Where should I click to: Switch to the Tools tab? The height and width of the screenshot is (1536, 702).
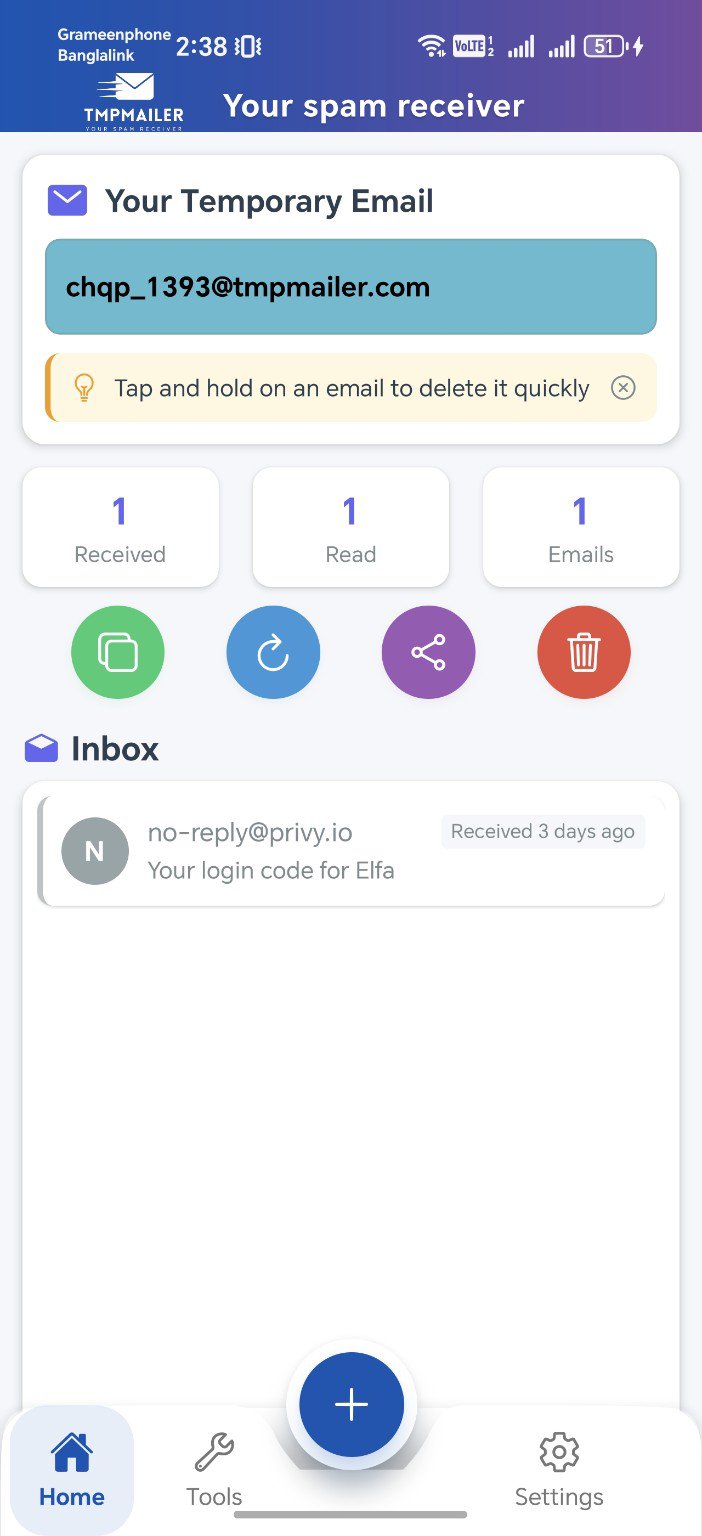coord(214,1470)
